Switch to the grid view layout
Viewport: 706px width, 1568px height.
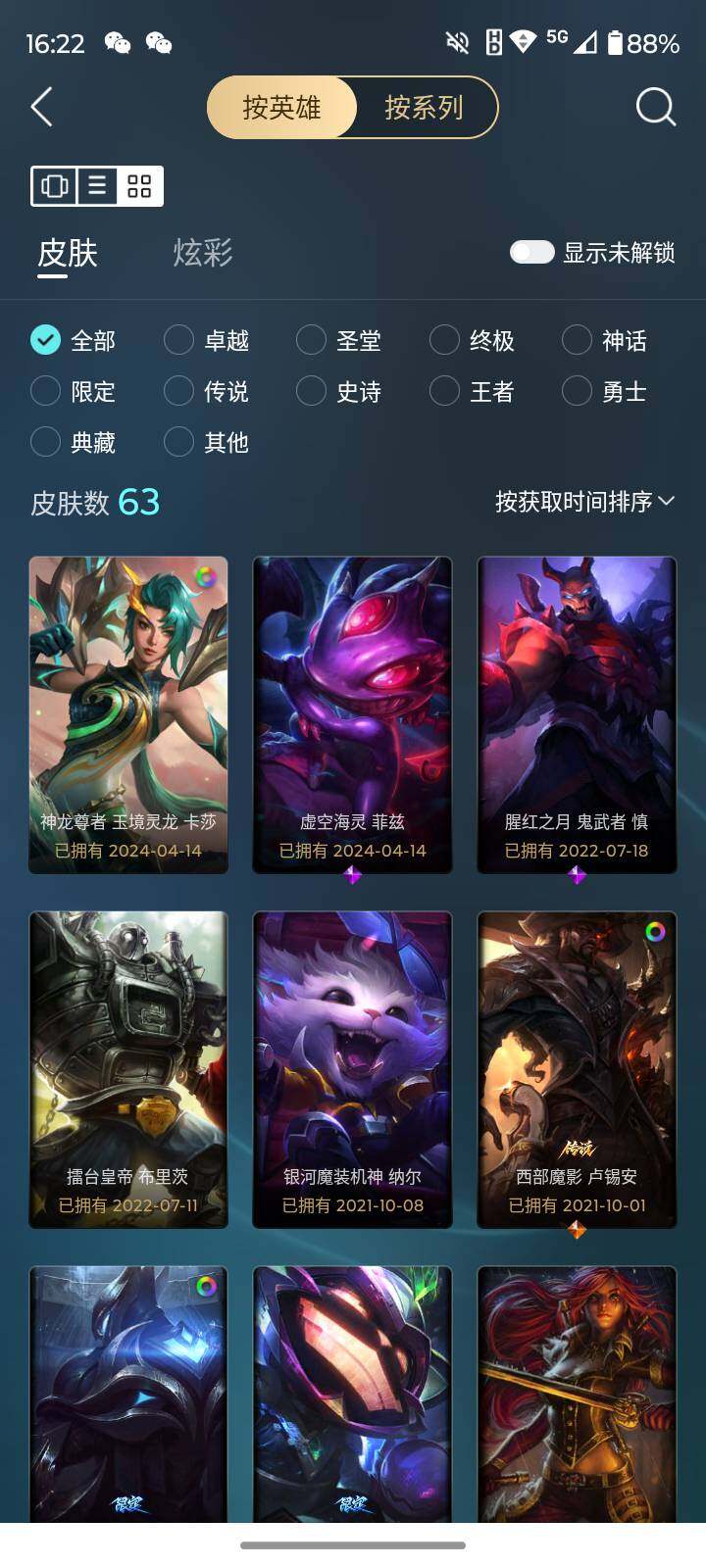(x=139, y=185)
